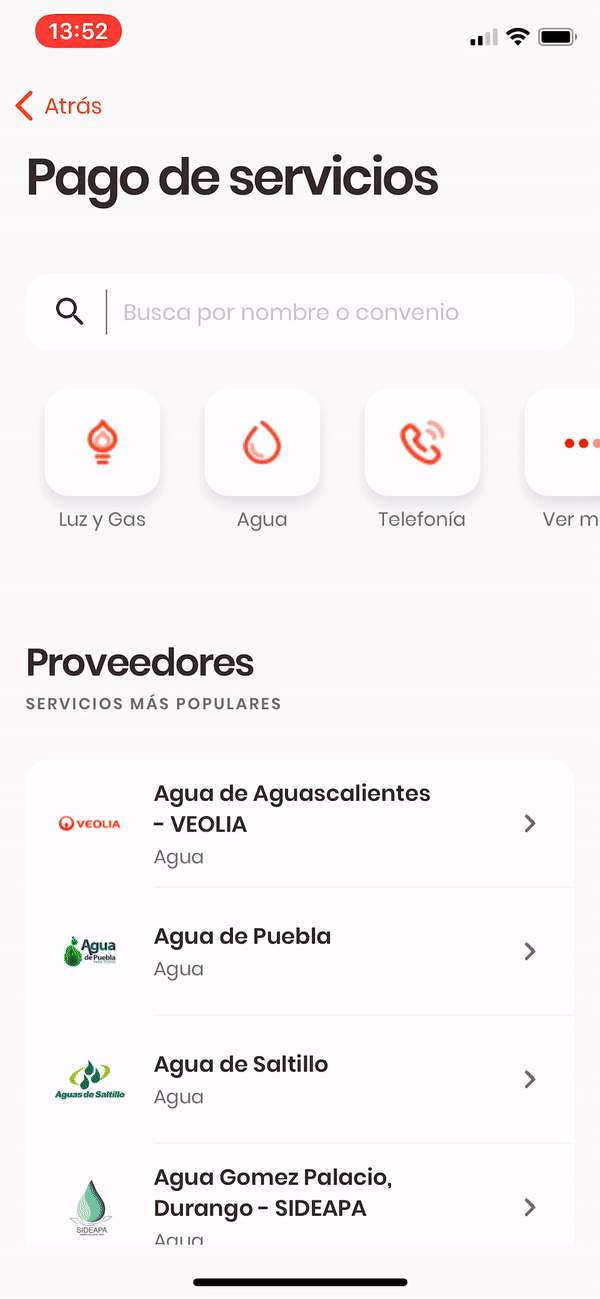
Task: Open Agua de Aguascalientes - VEOLIA provider
Action: point(300,824)
